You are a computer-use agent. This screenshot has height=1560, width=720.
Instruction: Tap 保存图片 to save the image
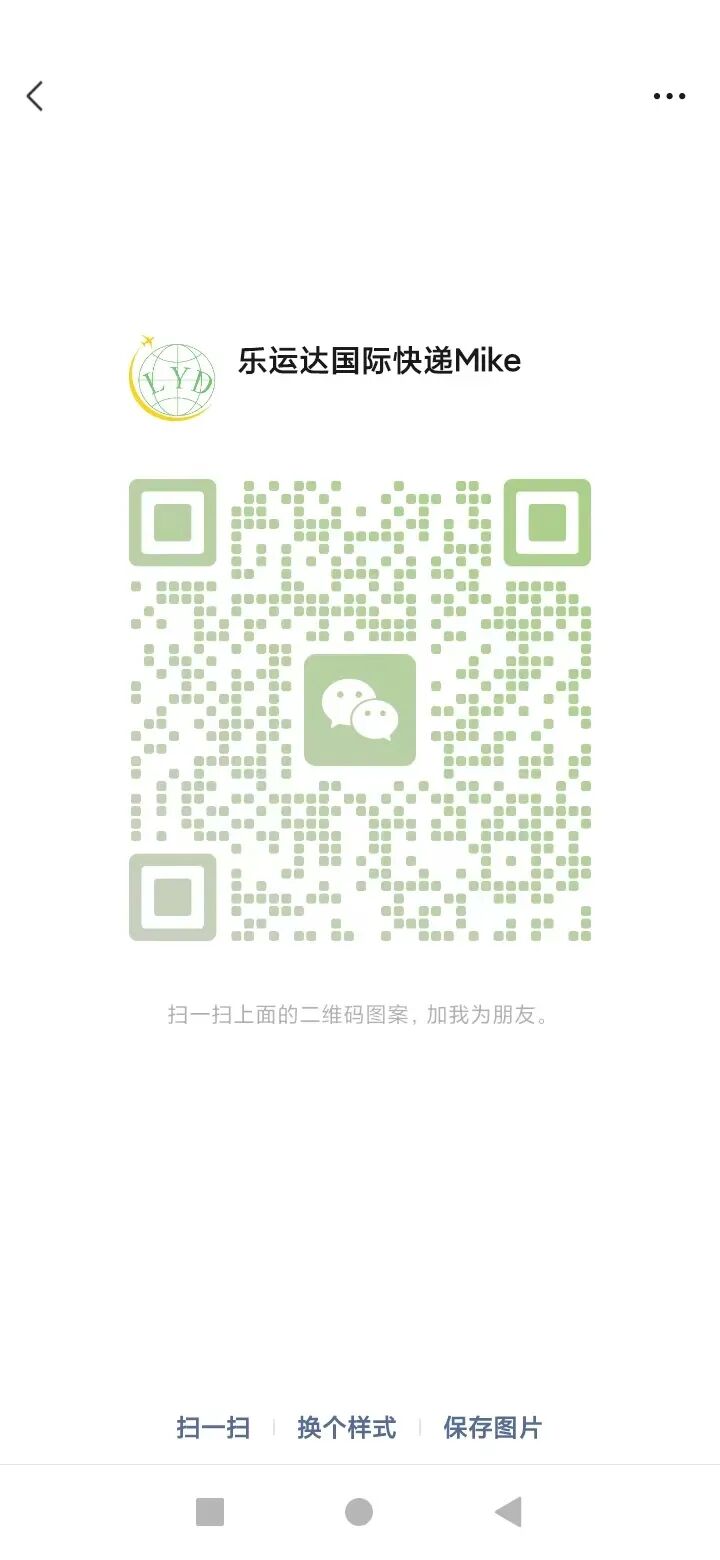pyautogui.click(x=492, y=1427)
